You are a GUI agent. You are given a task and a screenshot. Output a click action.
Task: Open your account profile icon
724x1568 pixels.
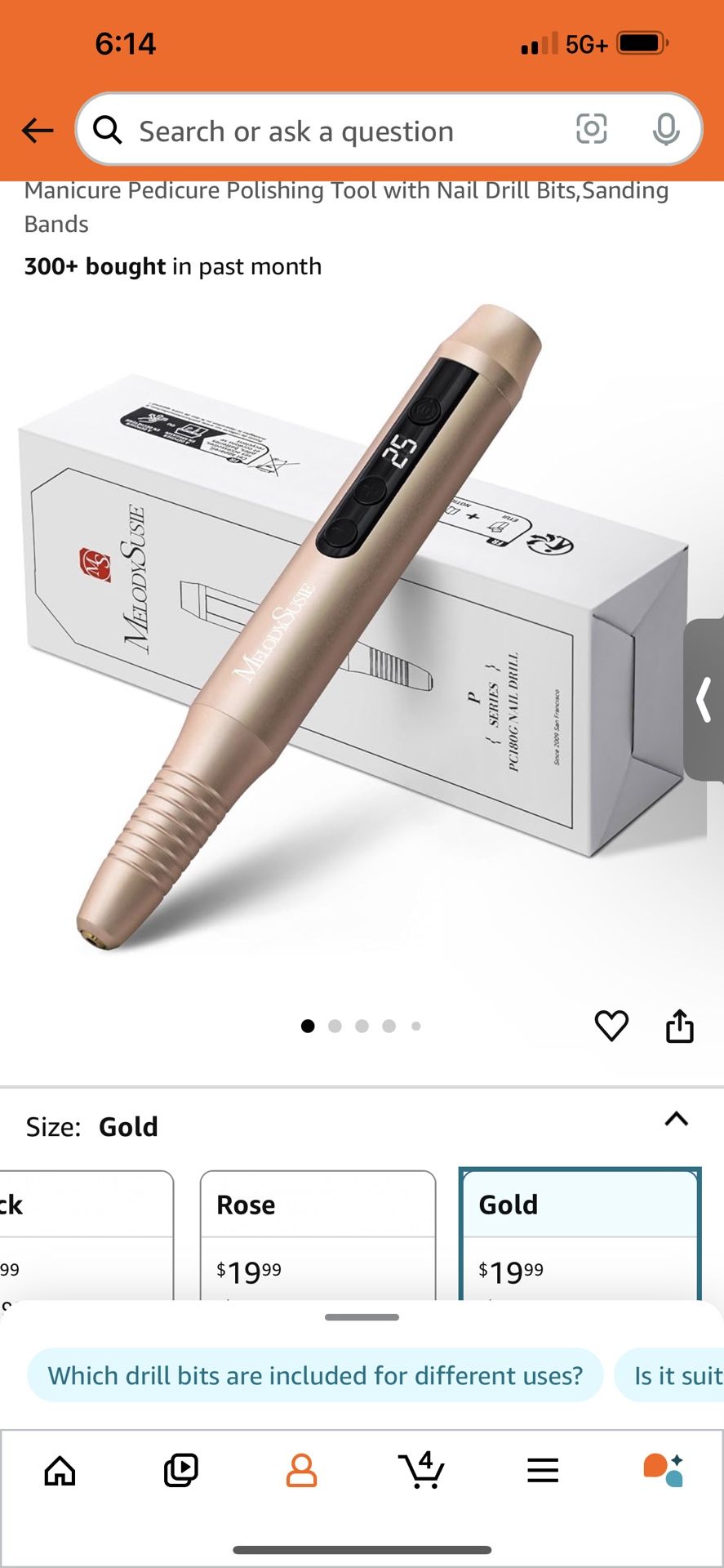(300, 1470)
